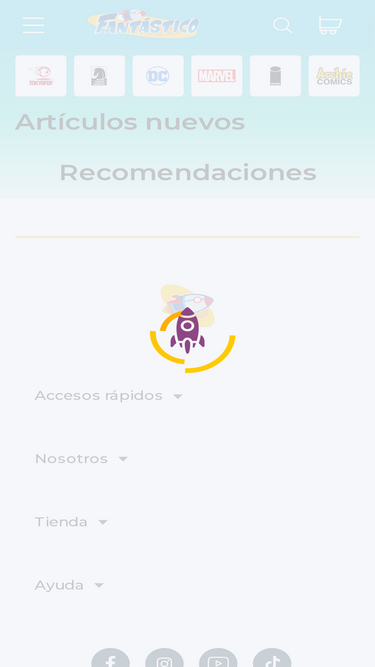Viewport: 375px width, 667px height.
Task: Open the TikTok profile link
Action: point(272,658)
